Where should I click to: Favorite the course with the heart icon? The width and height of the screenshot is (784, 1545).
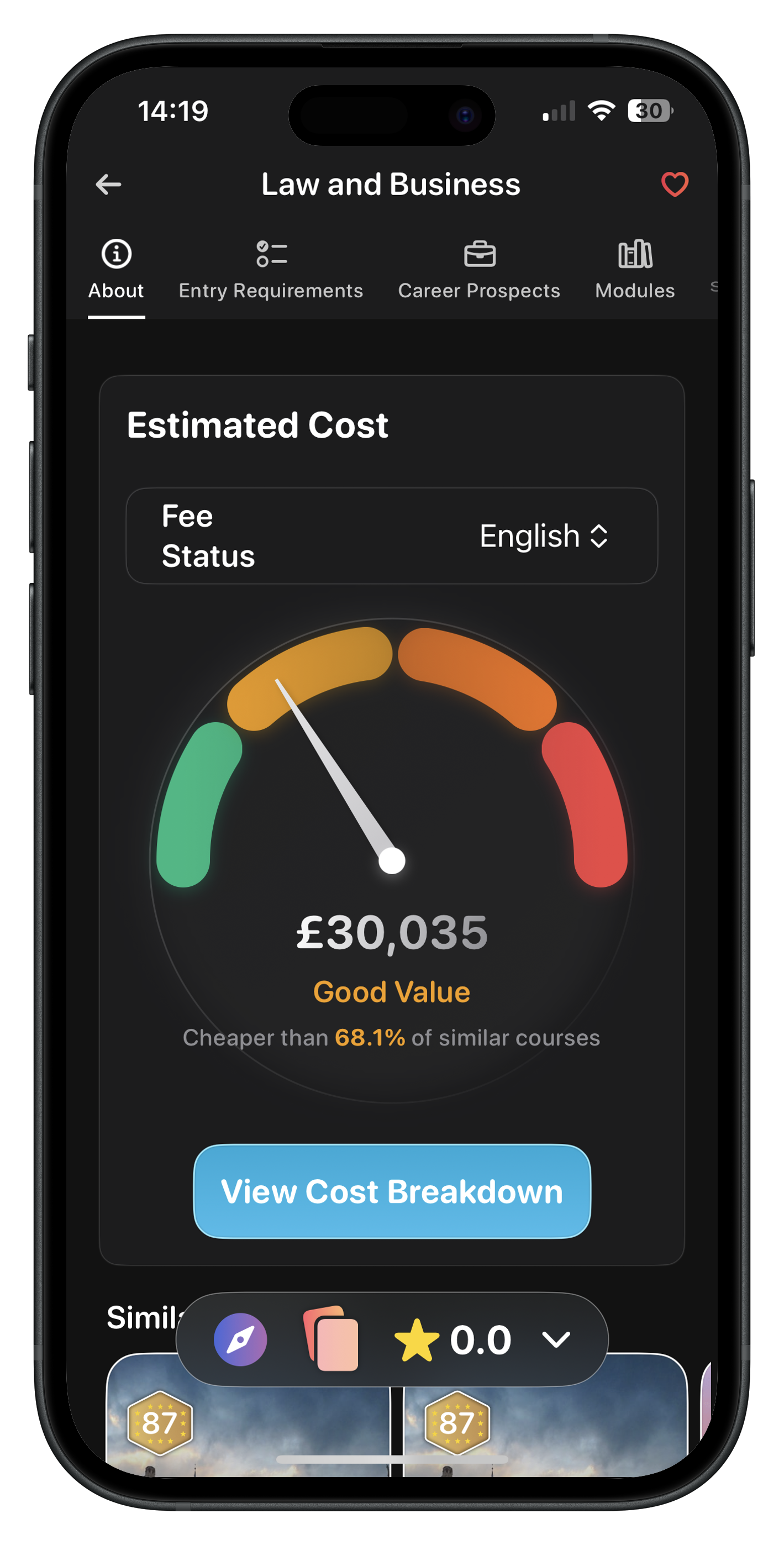point(675,184)
